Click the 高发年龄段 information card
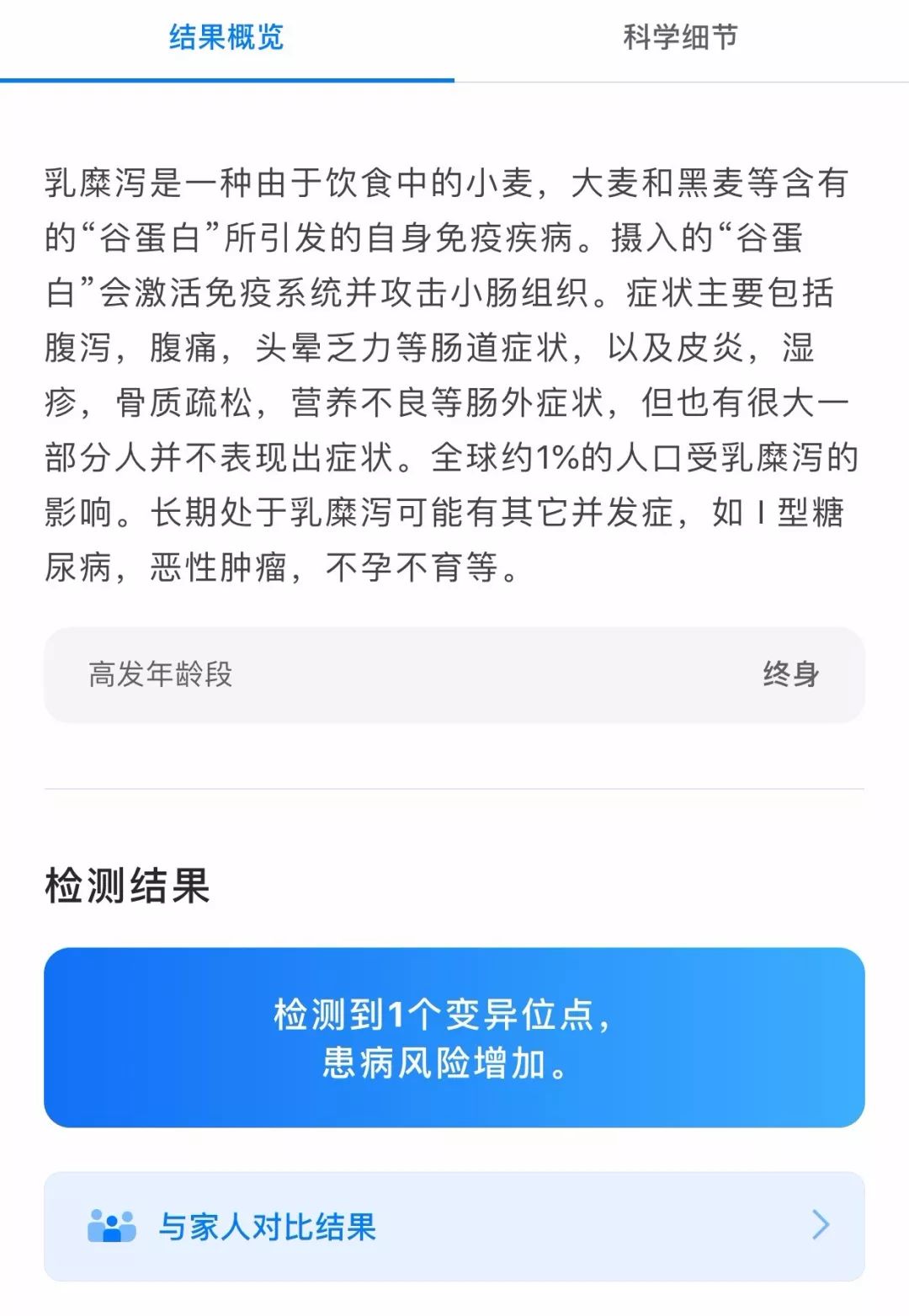The image size is (909, 1316). [454, 674]
